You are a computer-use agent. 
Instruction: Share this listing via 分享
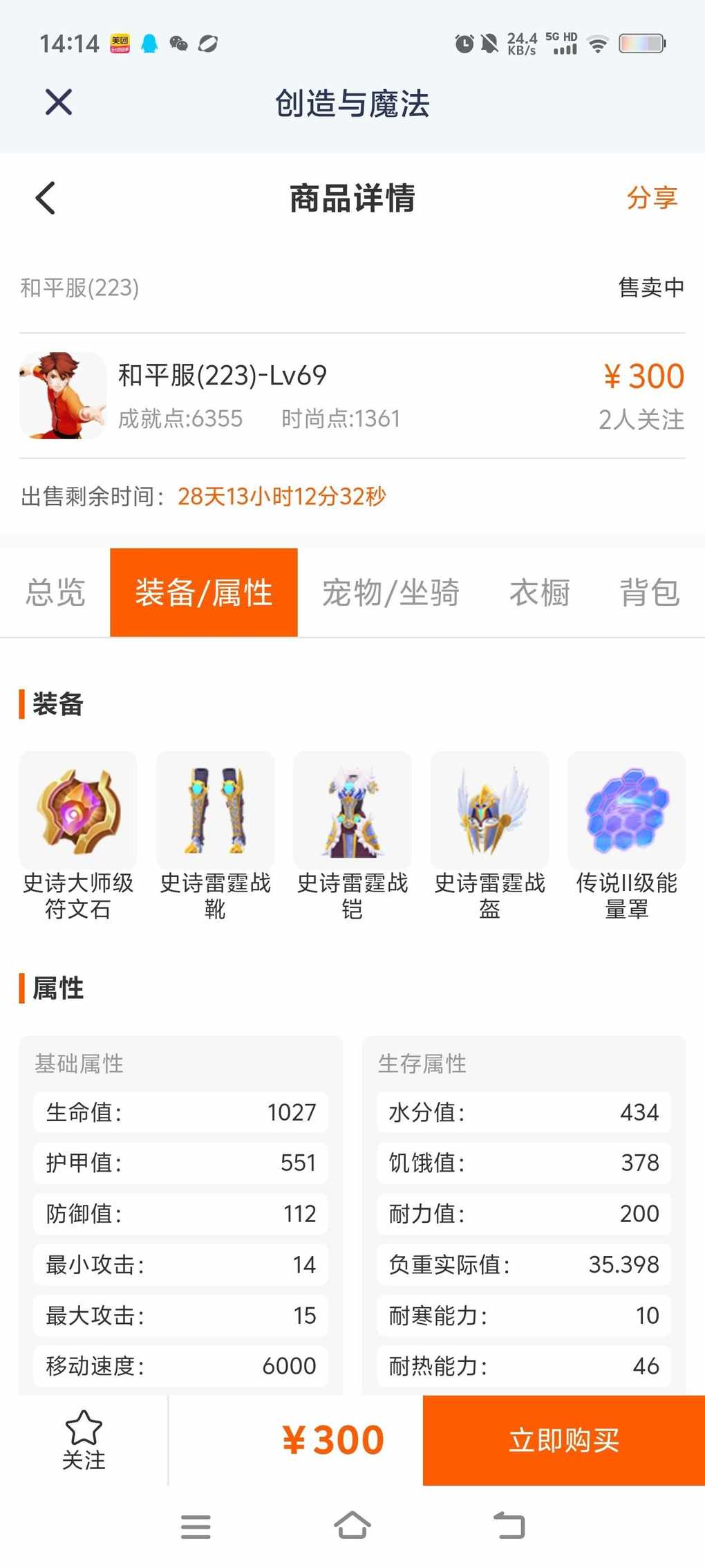tap(651, 199)
